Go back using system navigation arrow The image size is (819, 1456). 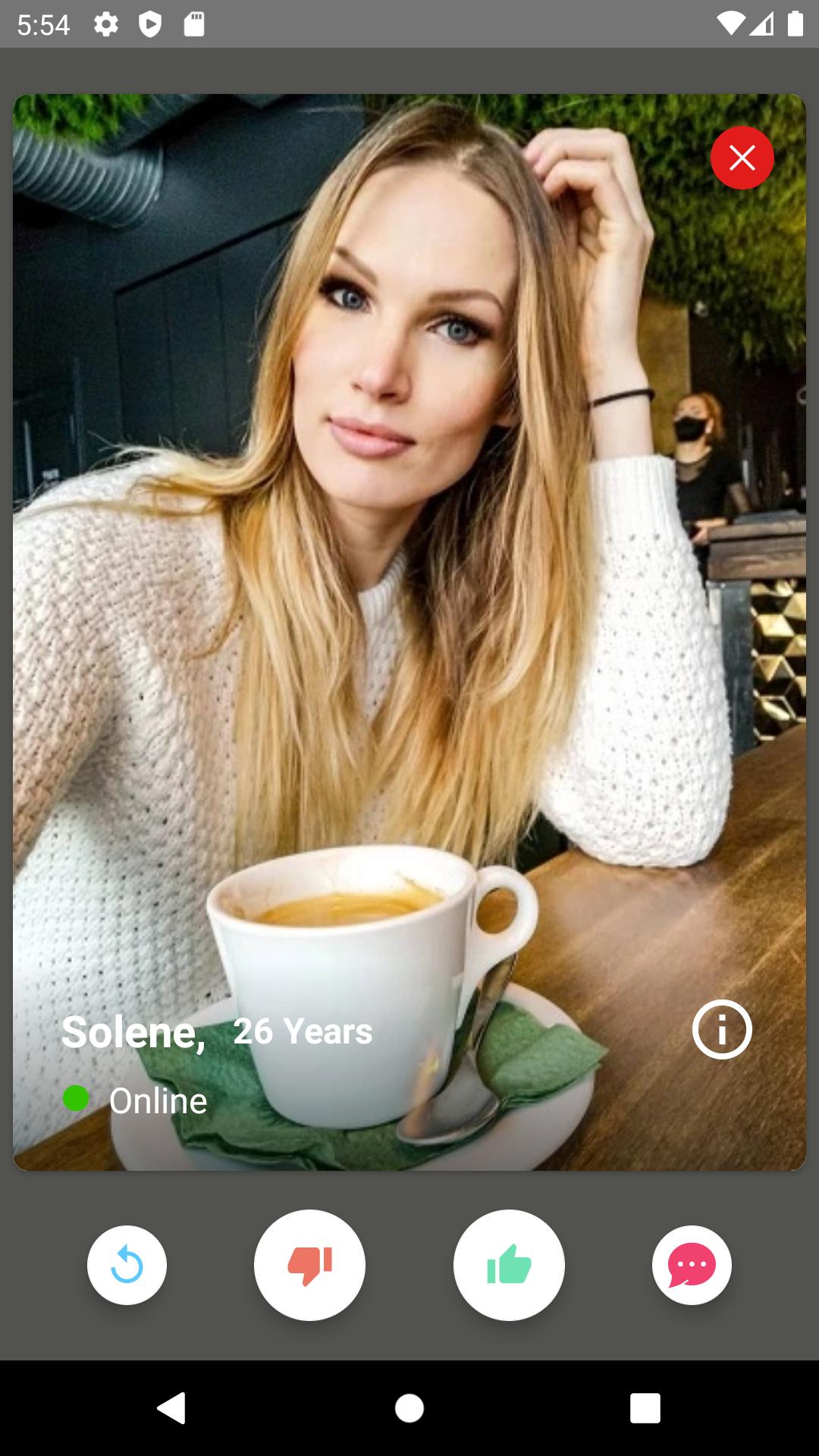[172, 1408]
